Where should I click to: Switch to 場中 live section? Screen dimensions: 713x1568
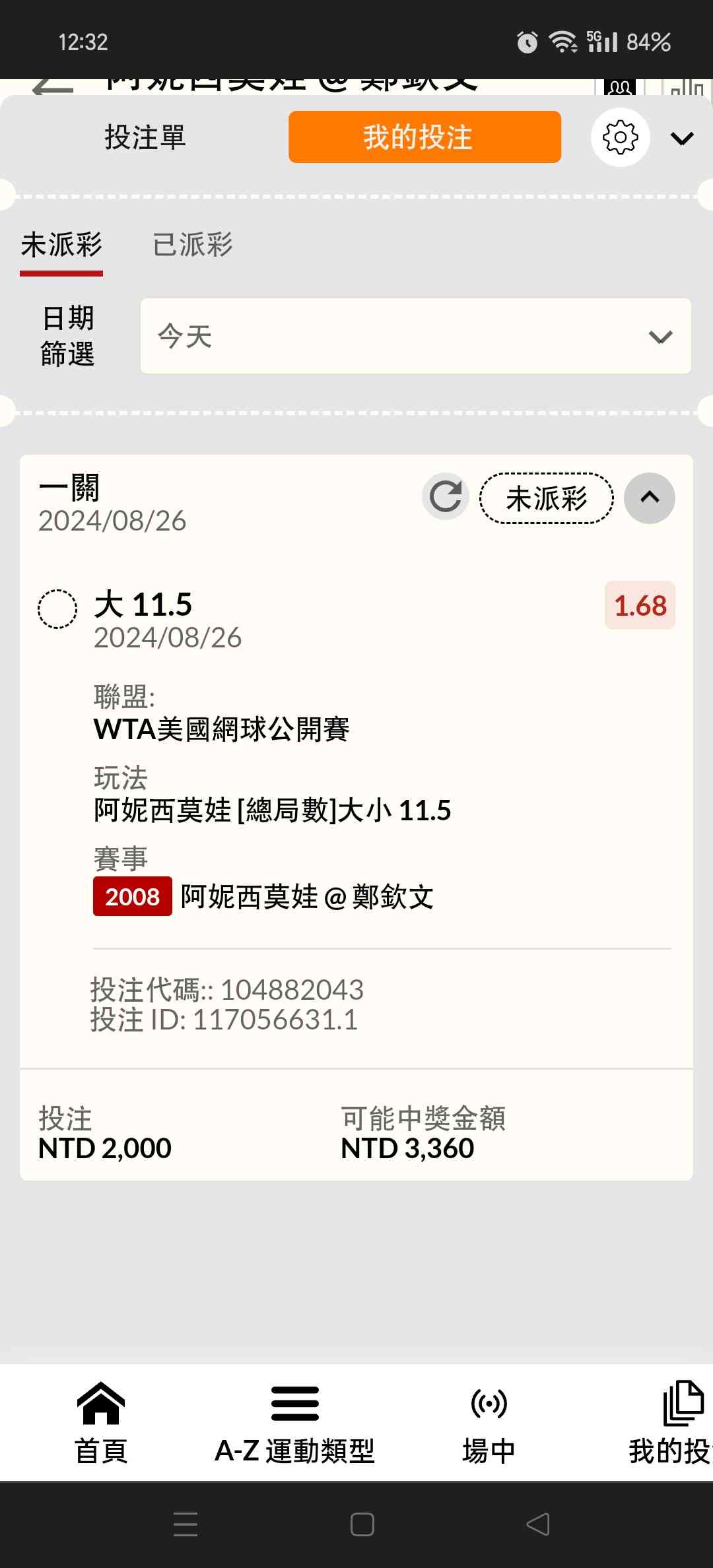(489, 1422)
